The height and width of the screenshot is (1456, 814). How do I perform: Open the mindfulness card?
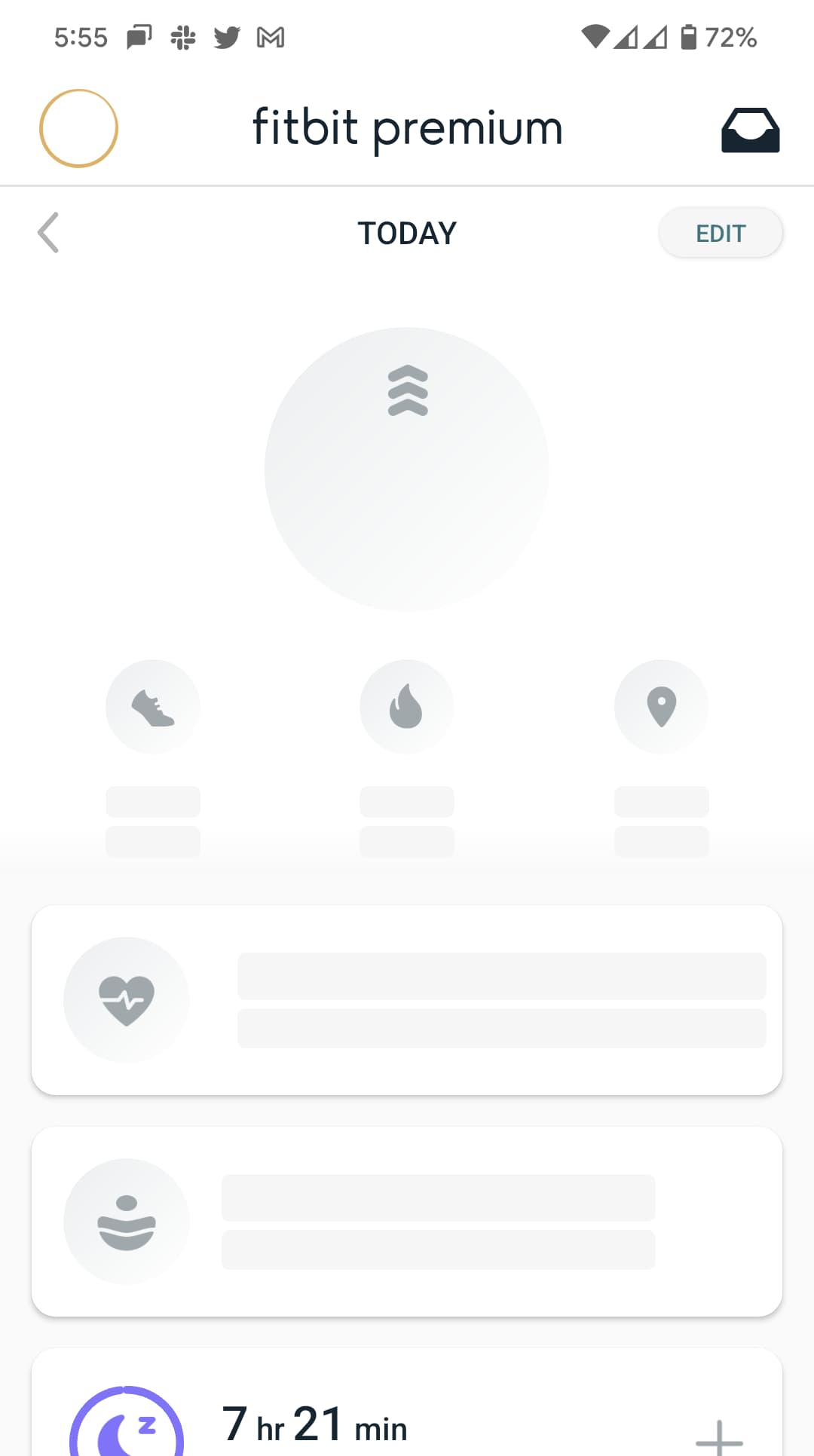click(407, 1222)
